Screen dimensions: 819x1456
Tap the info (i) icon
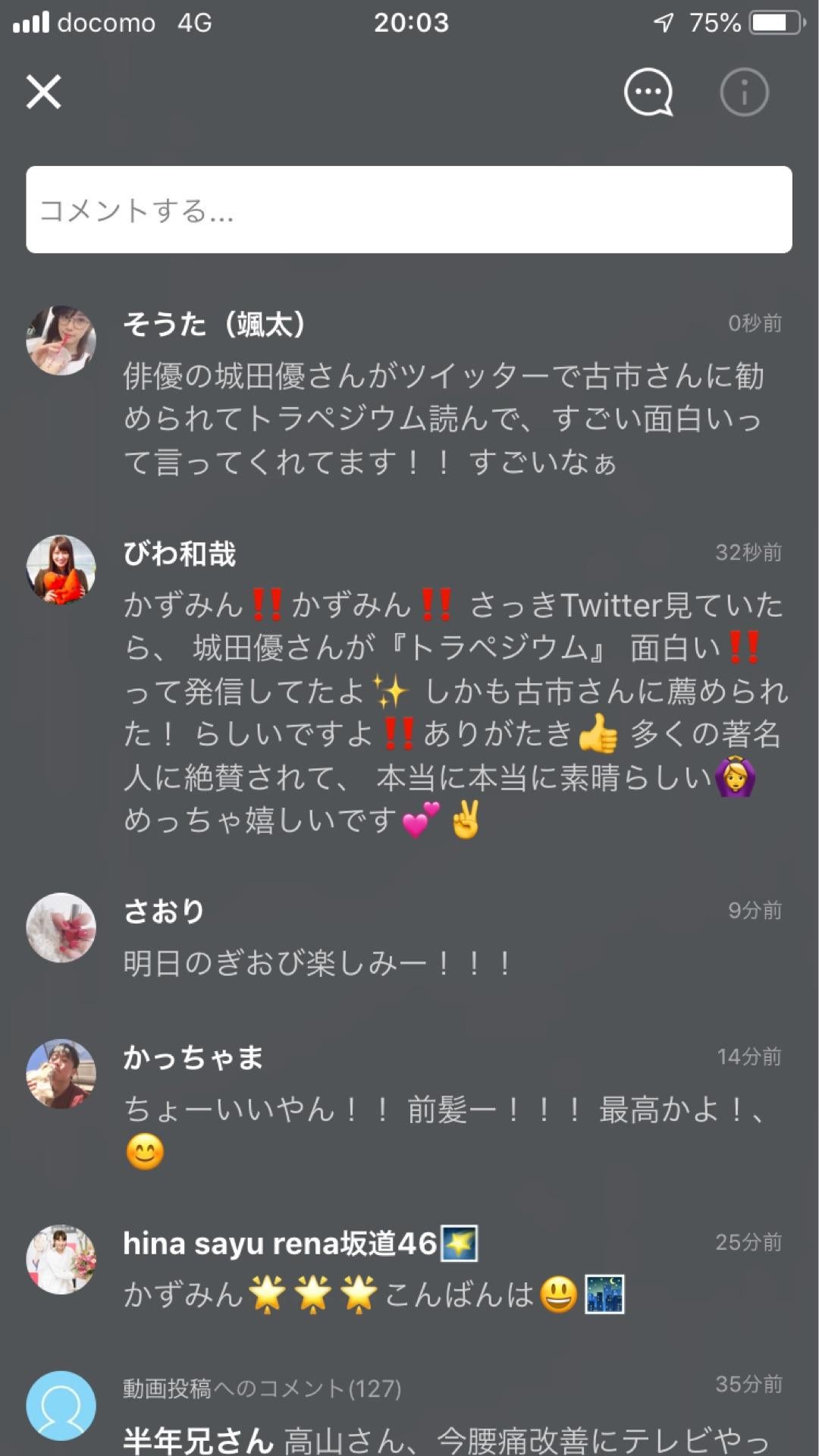(x=743, y=92)
